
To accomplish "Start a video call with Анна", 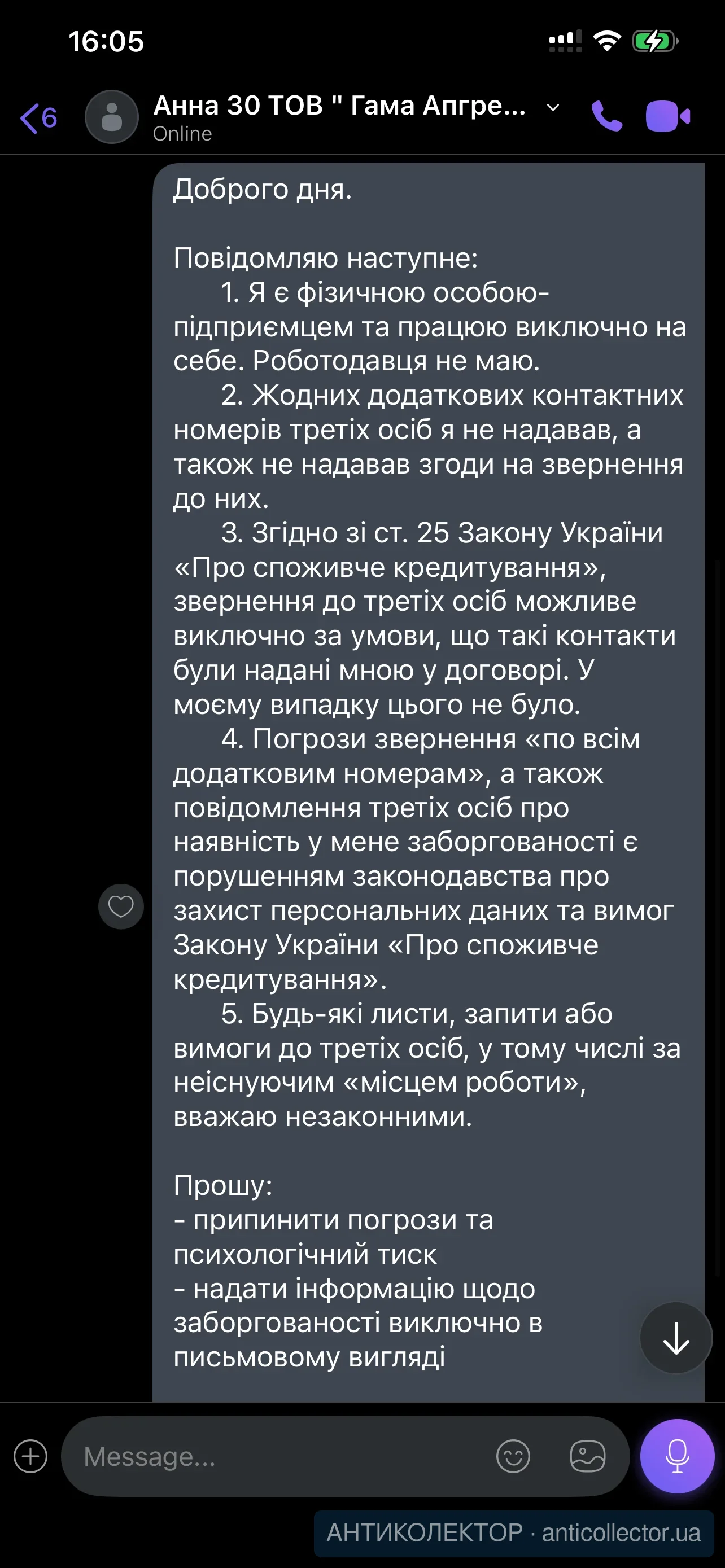I will [x=667, y=116].
